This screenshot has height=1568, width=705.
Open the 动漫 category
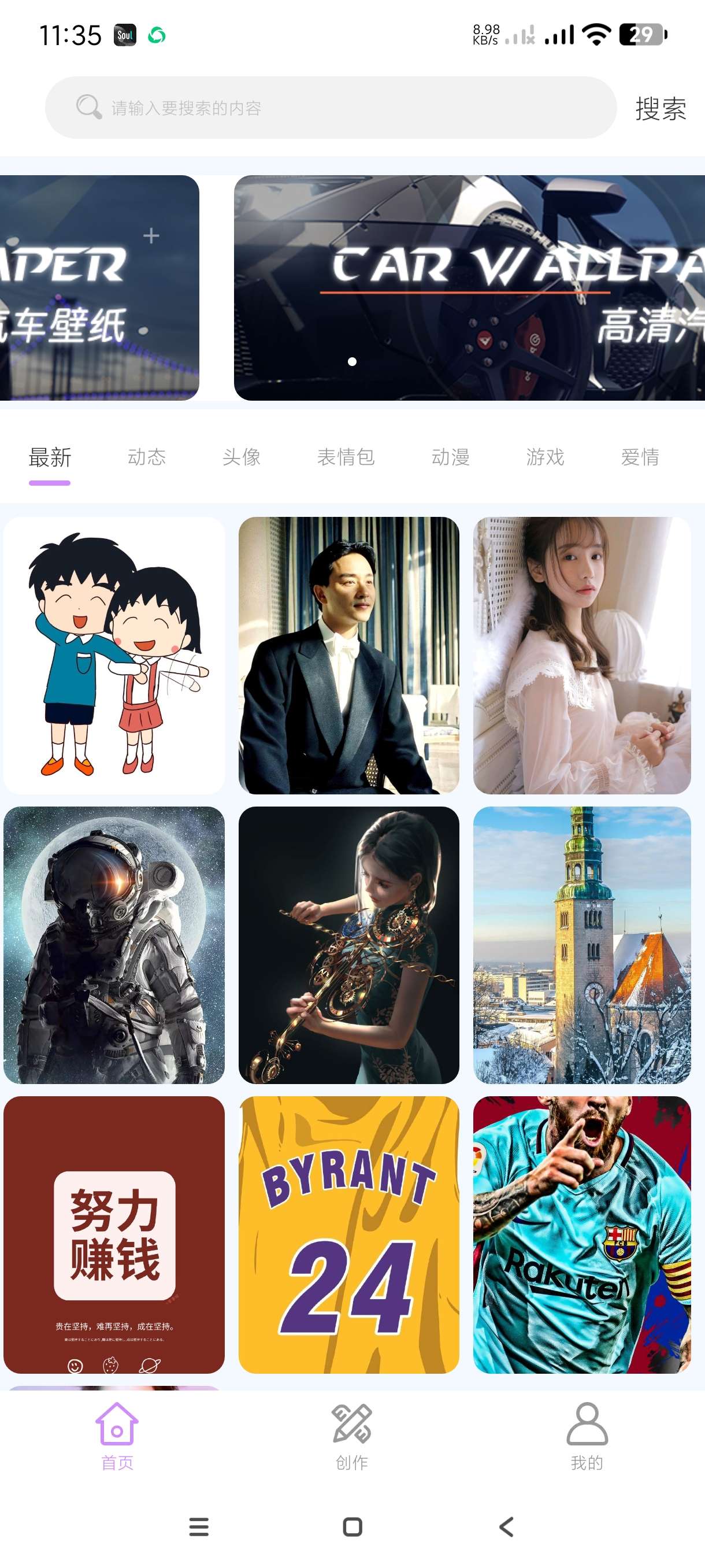450,457
